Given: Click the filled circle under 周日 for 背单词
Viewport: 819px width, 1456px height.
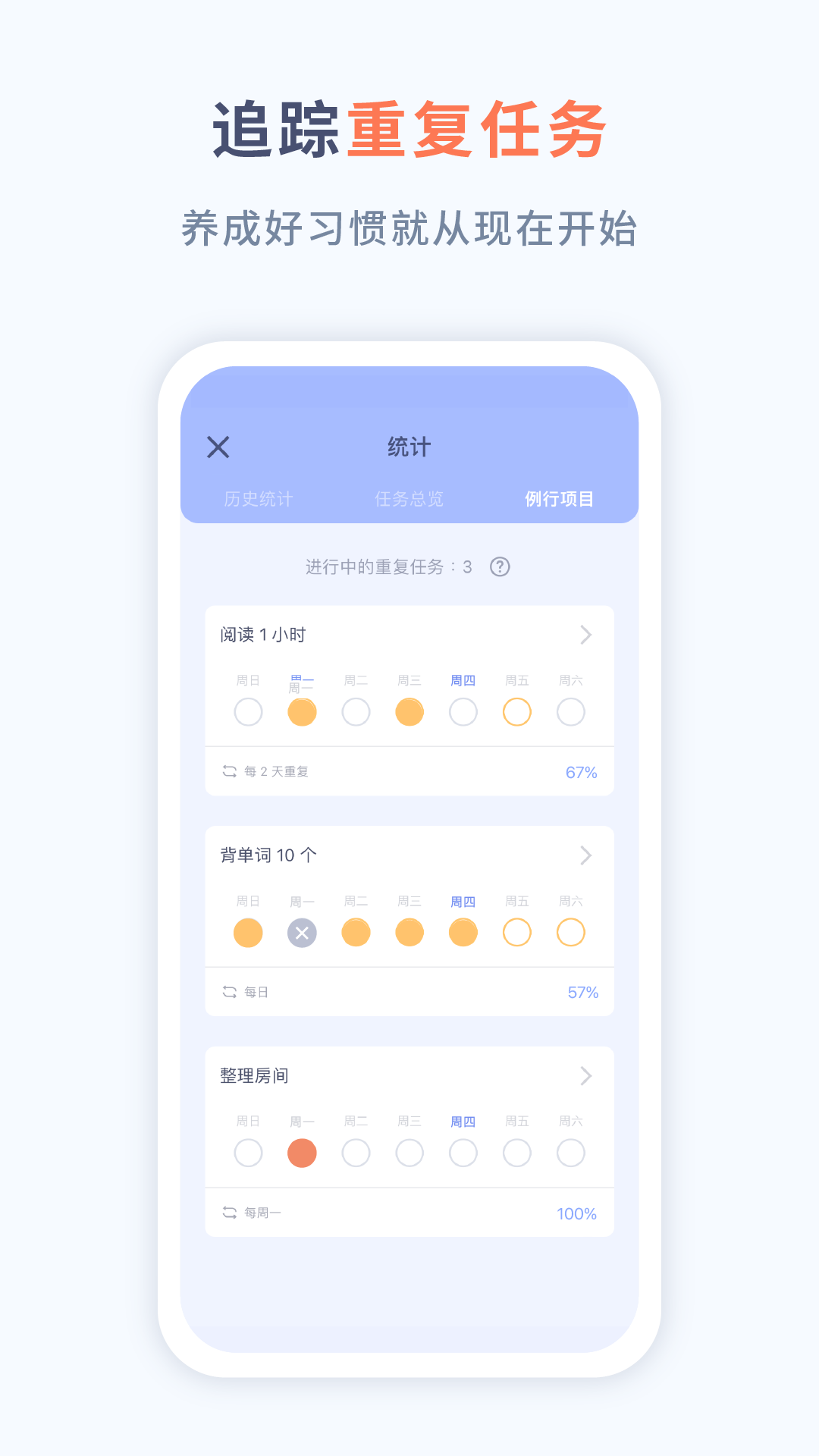Looking at the screenshot, I should click(248, 932).
